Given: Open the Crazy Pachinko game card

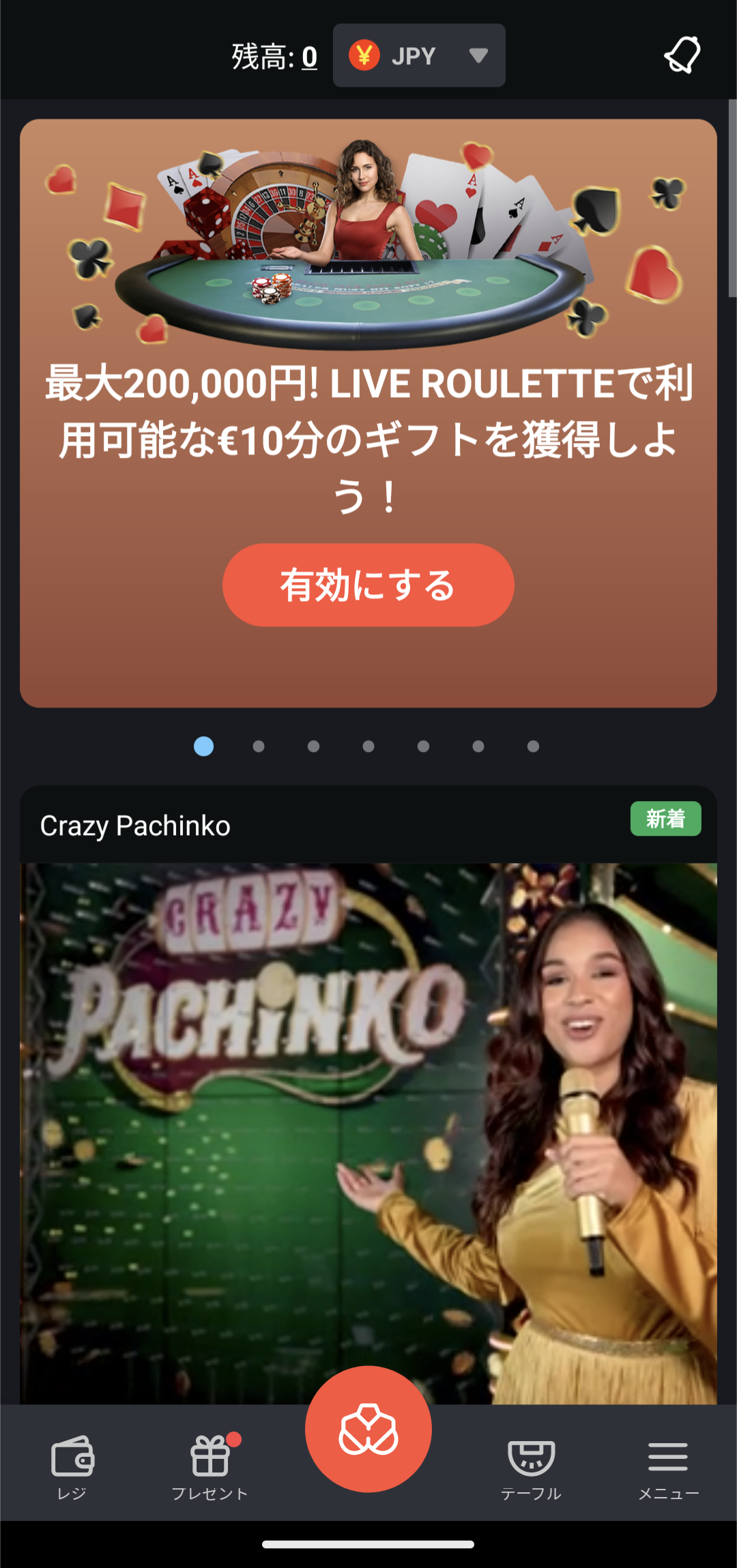Looking at the screenshot, I should (368, 1126).
